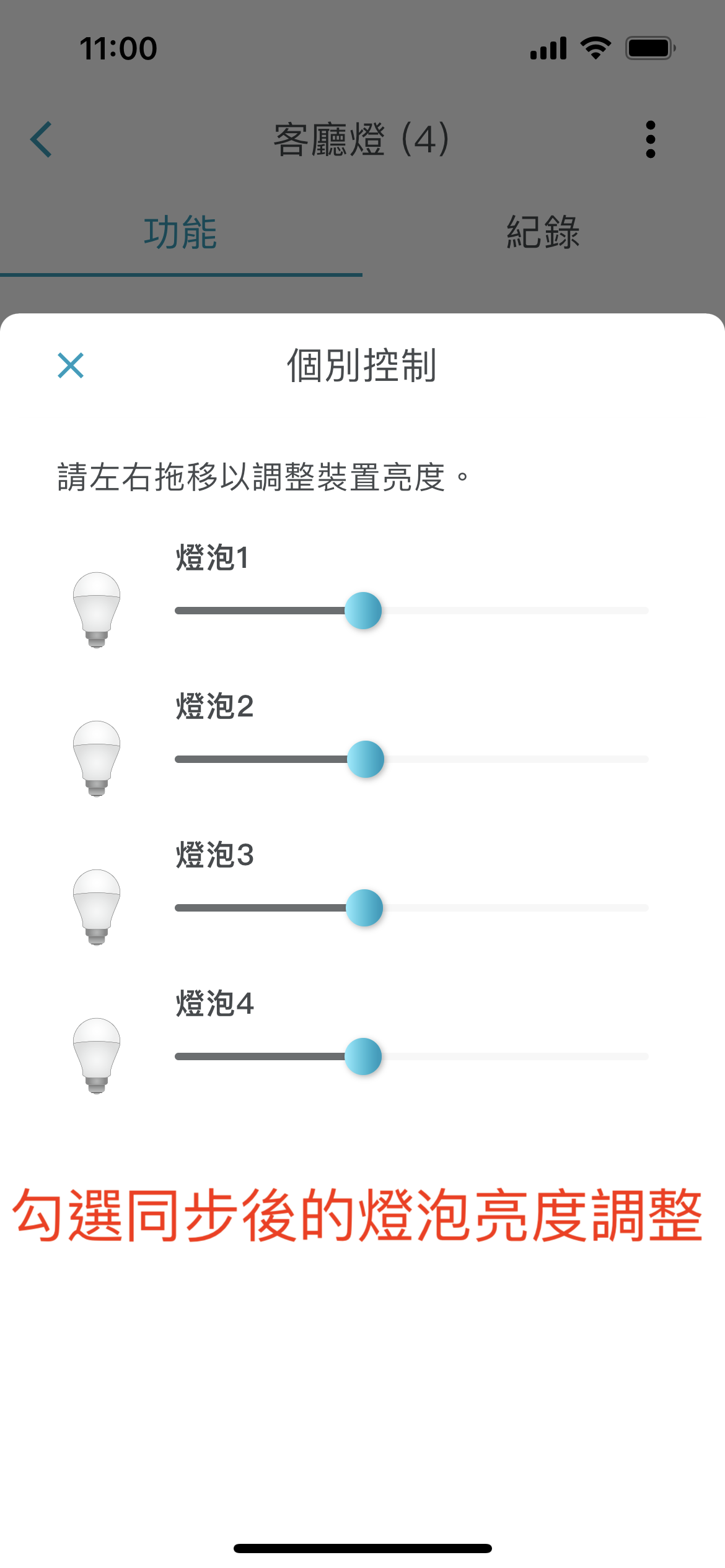Screen dimensions: 725x1568
Task: Switch to the 紀錄 tab
Action: coord(543,233)
